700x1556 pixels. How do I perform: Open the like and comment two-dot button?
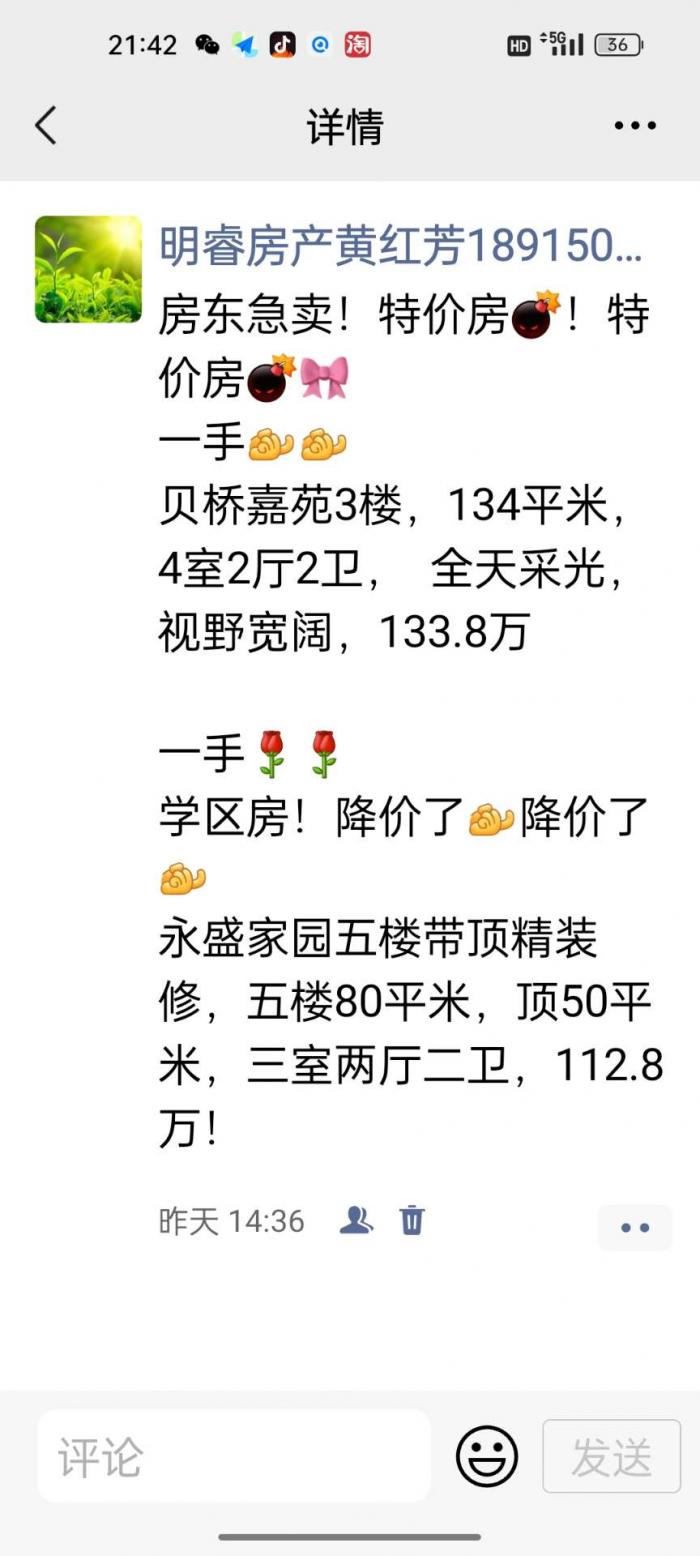click(x=635, y=1227)
